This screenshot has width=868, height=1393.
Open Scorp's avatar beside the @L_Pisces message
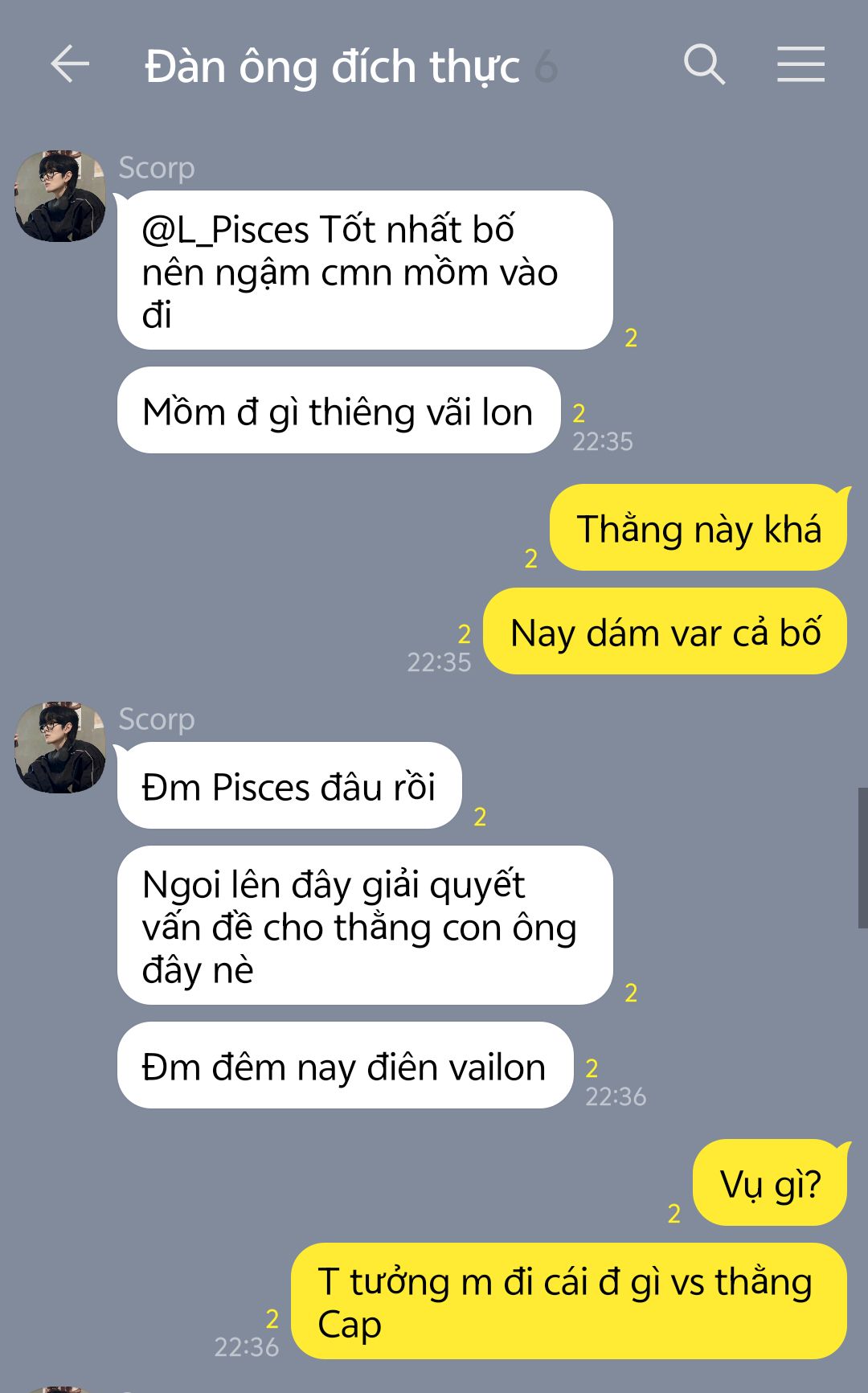click(x=60, y=195)
